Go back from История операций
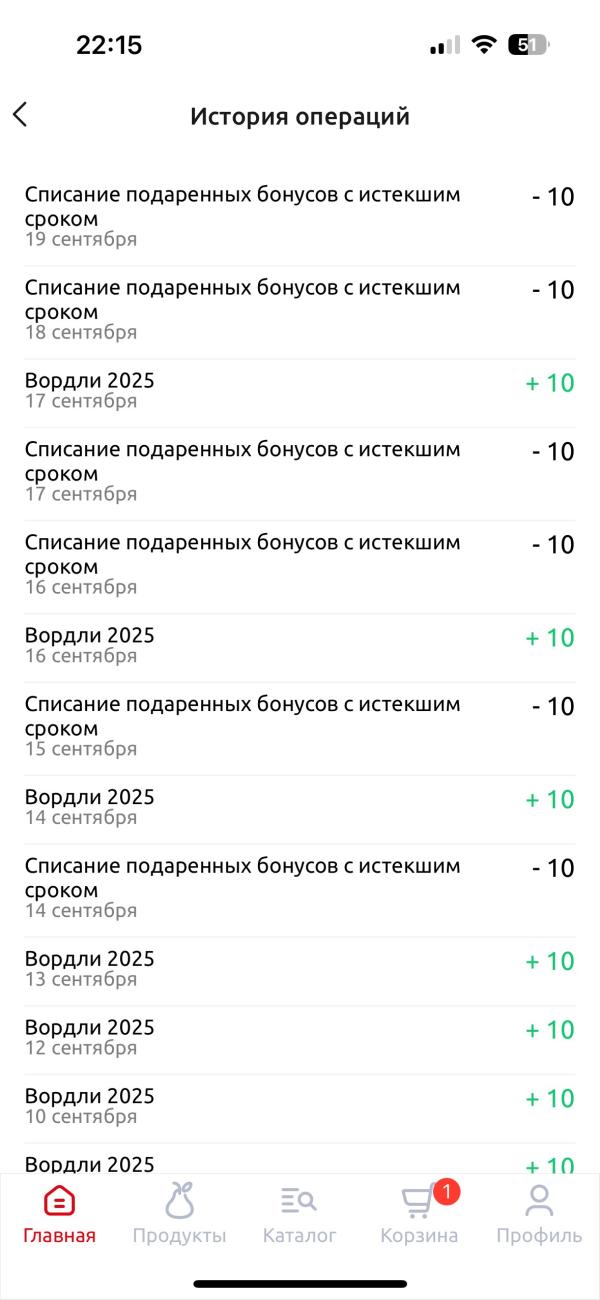This screenshot has width=600, height=1300. [x=21, y=115]
